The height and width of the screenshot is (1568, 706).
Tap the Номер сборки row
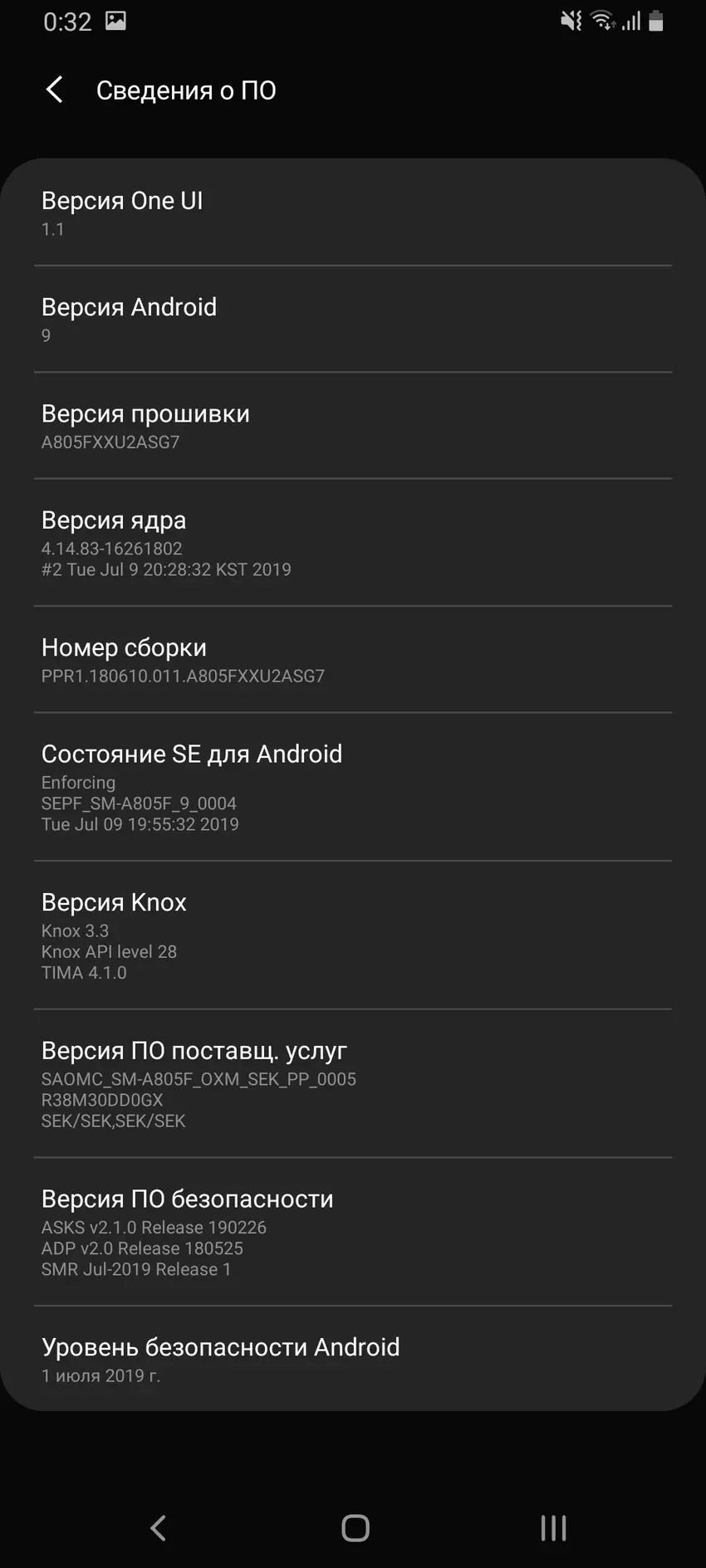tap(352, 660)
